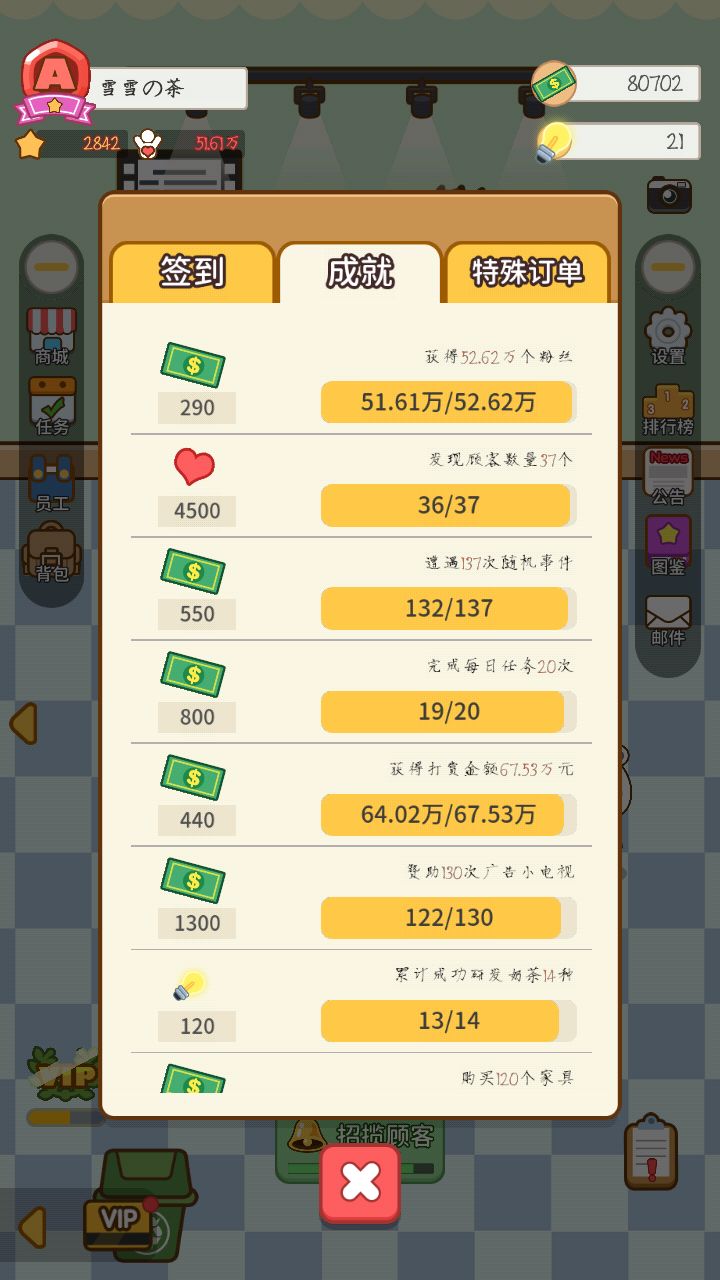Tap the money balance showing 80702

pyautogui.click(x=620, y=84)
